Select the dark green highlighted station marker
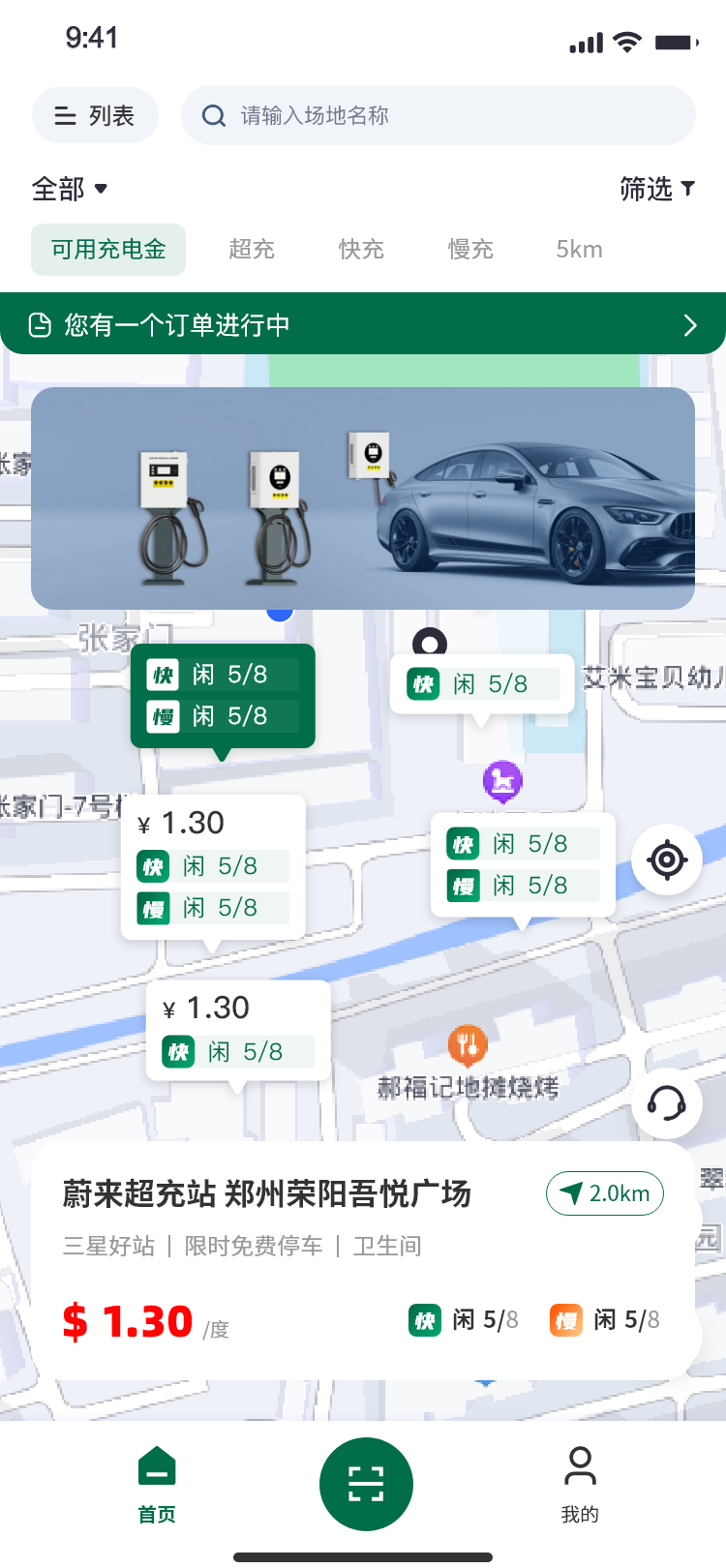726x1568 pixels. tap(223, 695)
